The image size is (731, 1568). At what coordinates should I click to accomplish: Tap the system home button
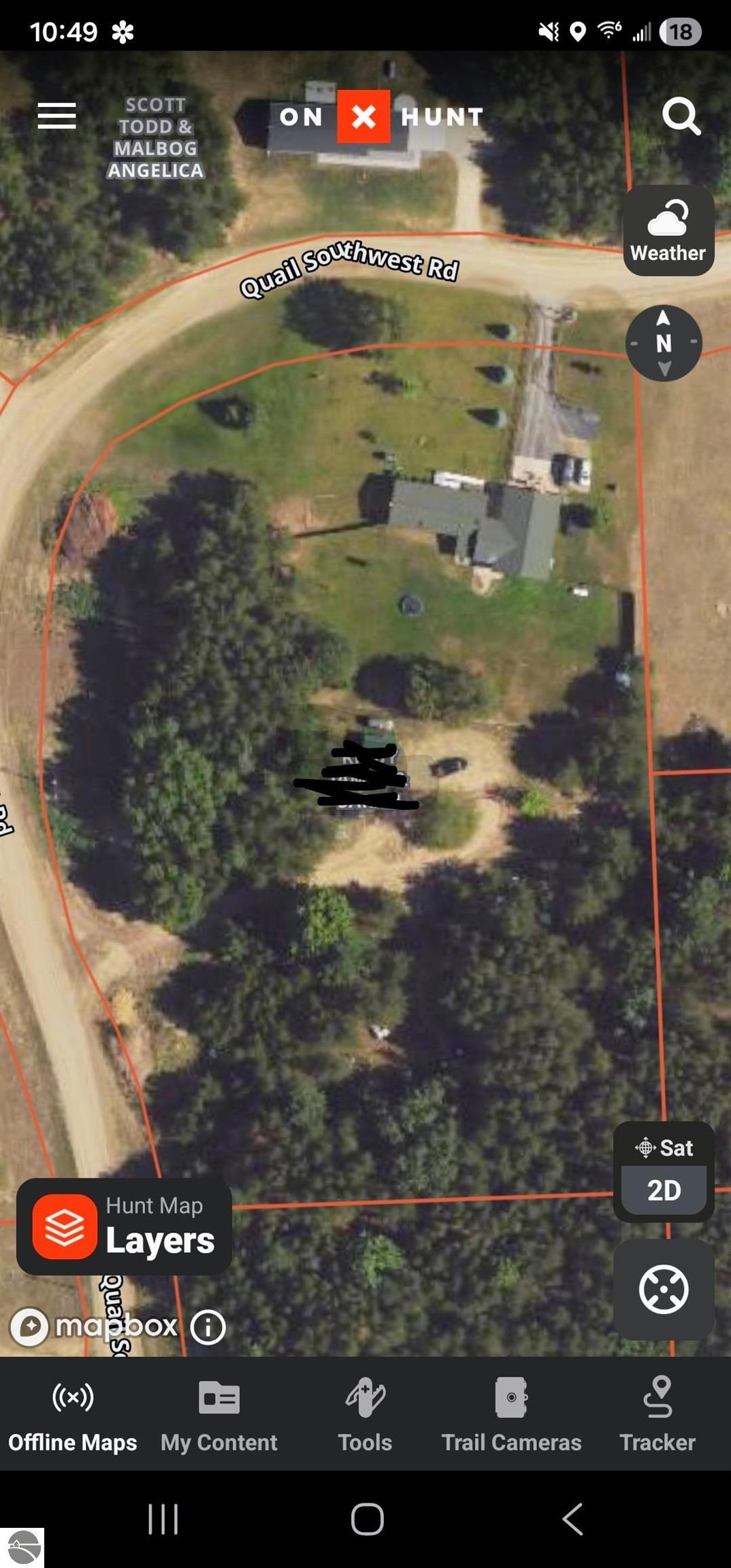pyautogui.click(x=367, y=1519)
